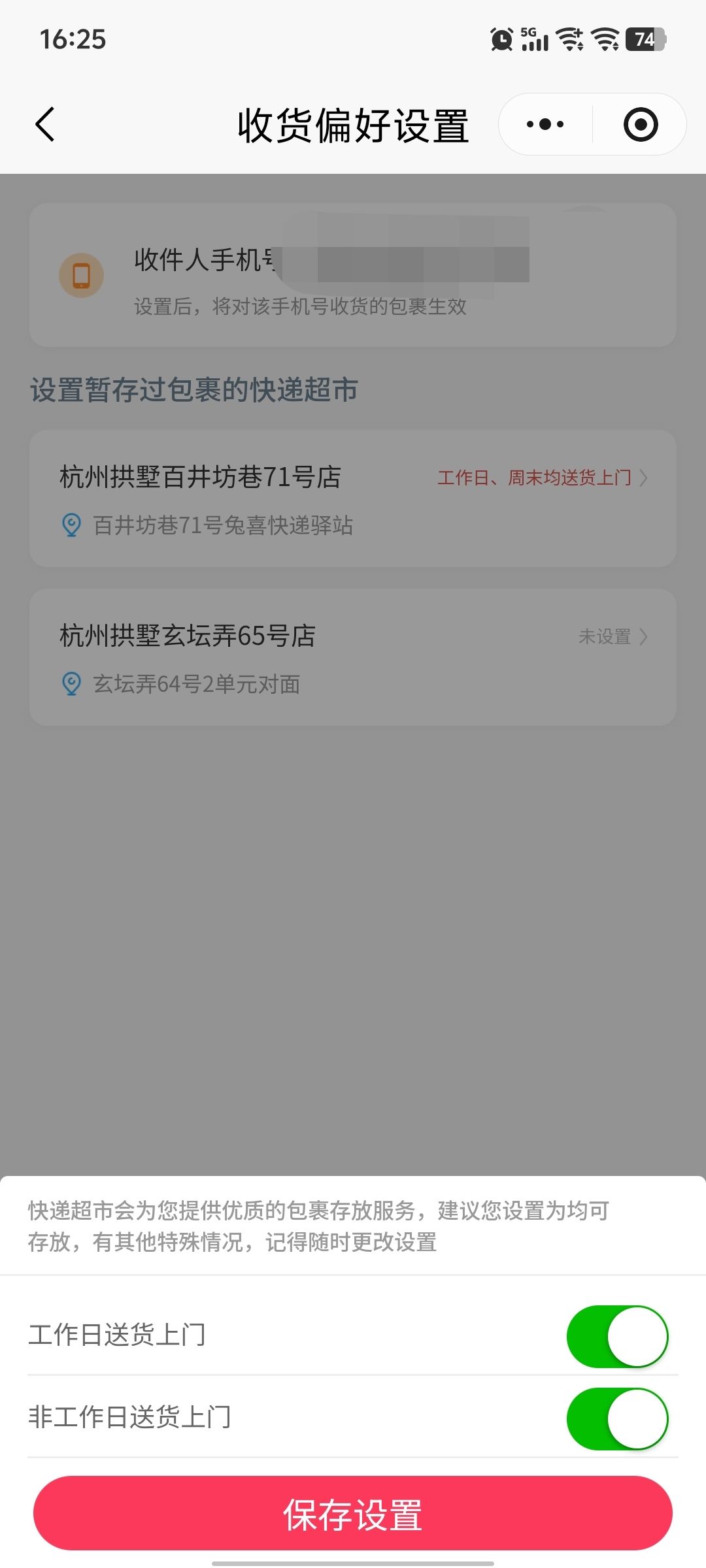Open the mini-program more options menu
Viewport: 706px width, 1568px height.
tap(545, 124)
